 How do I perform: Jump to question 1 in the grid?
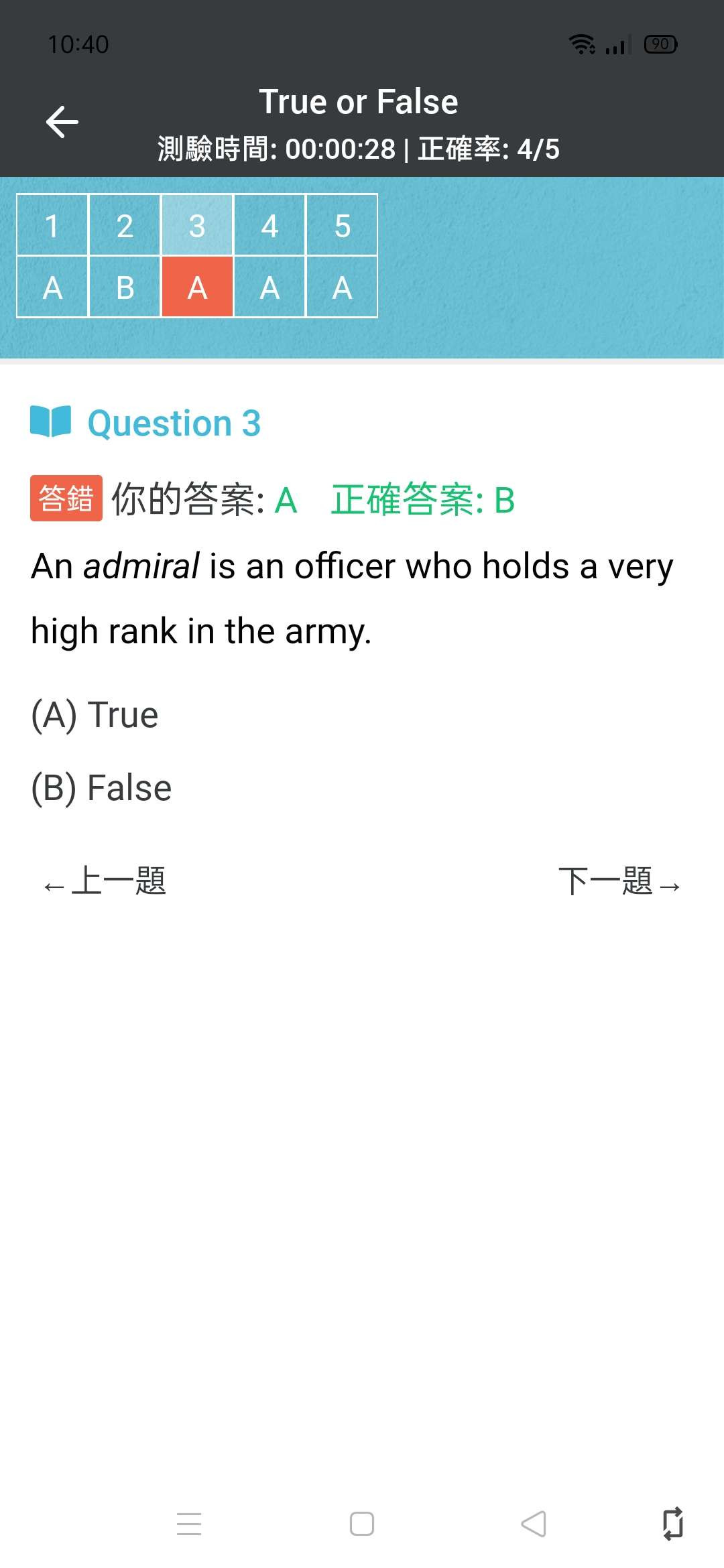[x=52, y=225]
